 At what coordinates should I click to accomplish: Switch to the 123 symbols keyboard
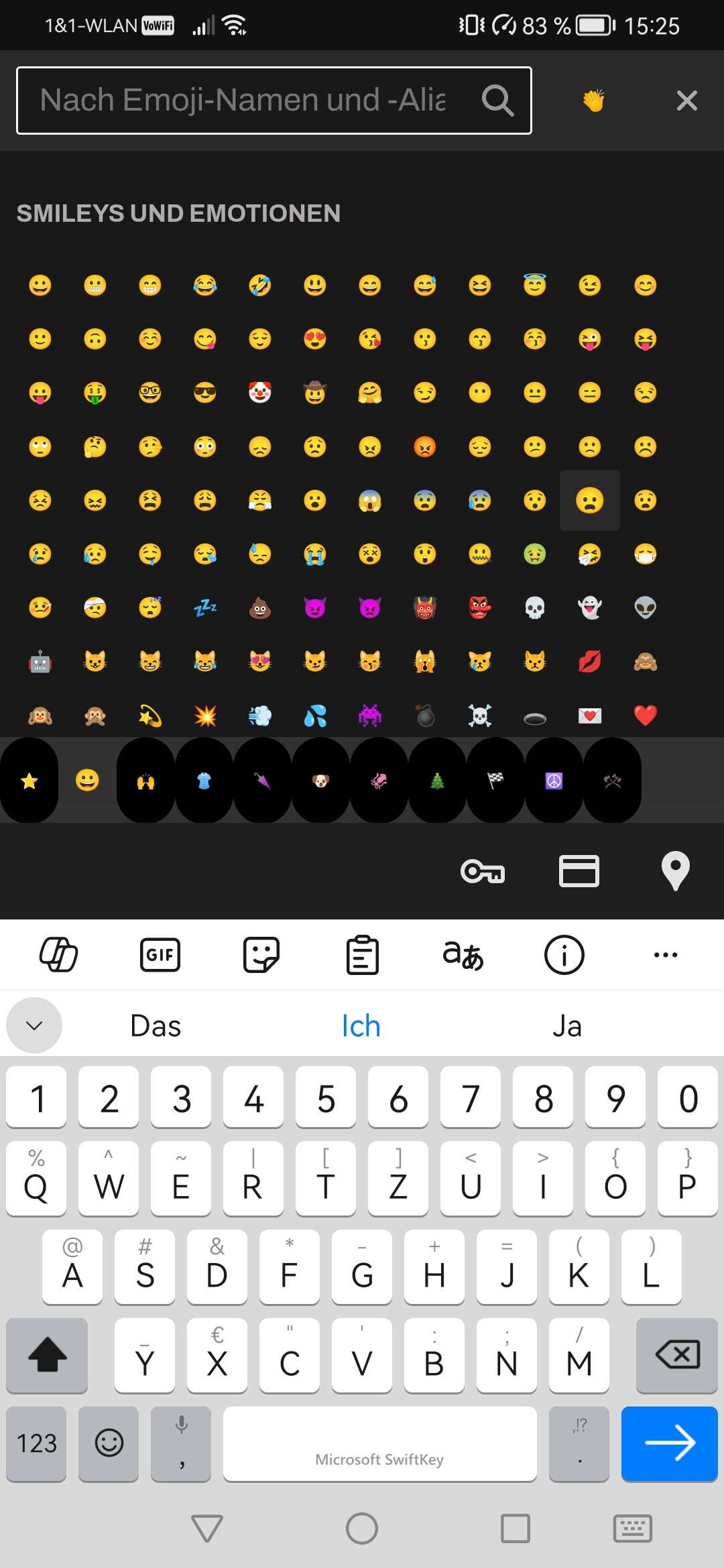(x=37, y=1443)
